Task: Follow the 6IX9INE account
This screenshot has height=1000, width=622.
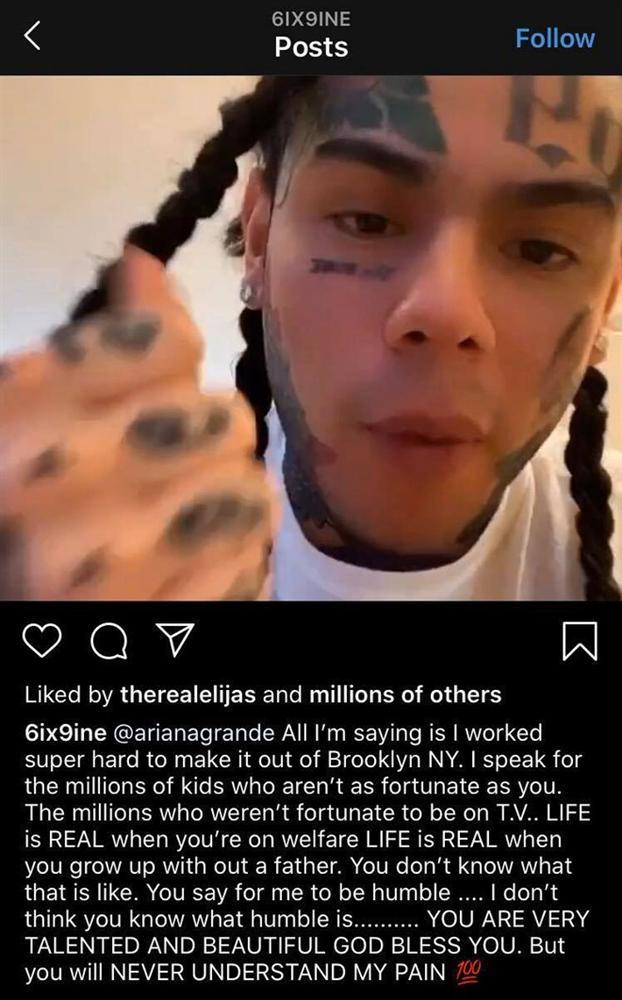Action: pyautogui.click(x=554, y=38)
